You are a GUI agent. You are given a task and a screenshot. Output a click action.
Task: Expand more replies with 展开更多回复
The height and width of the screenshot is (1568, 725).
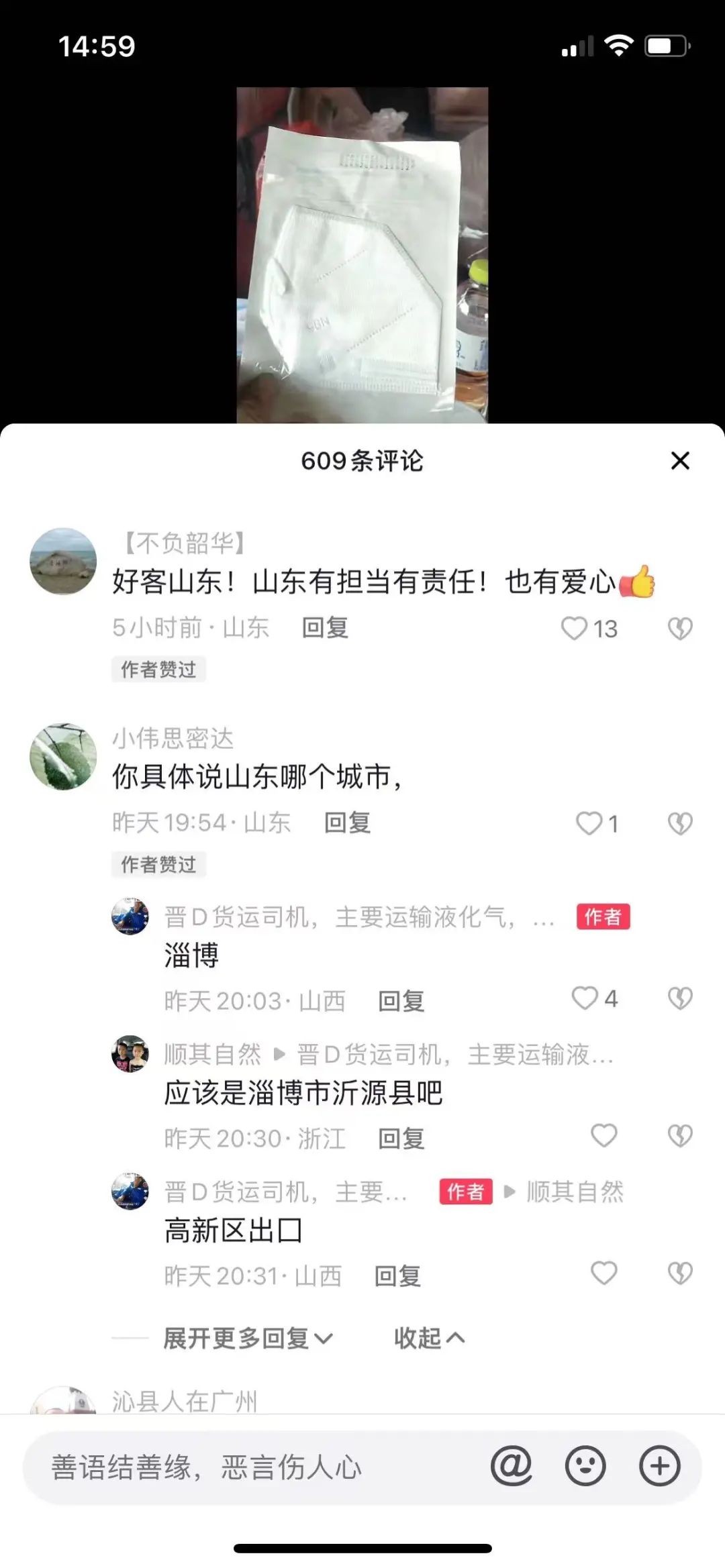[x=248, y=1339]
